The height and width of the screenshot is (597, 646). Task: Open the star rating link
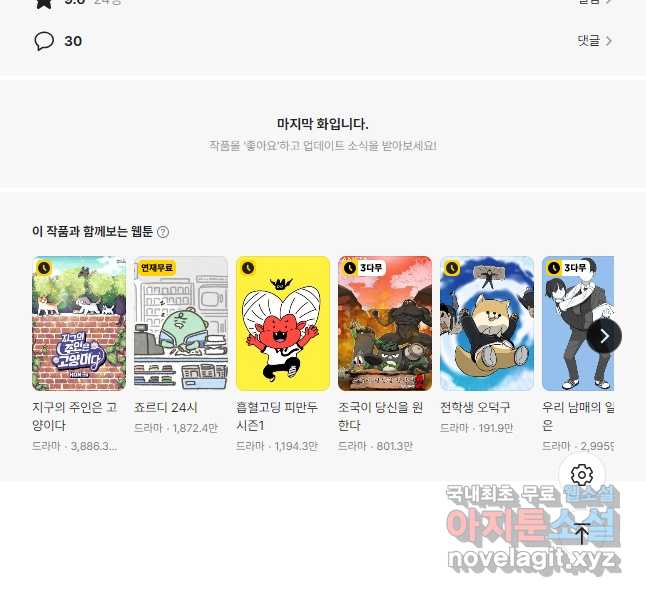[594, 3]
